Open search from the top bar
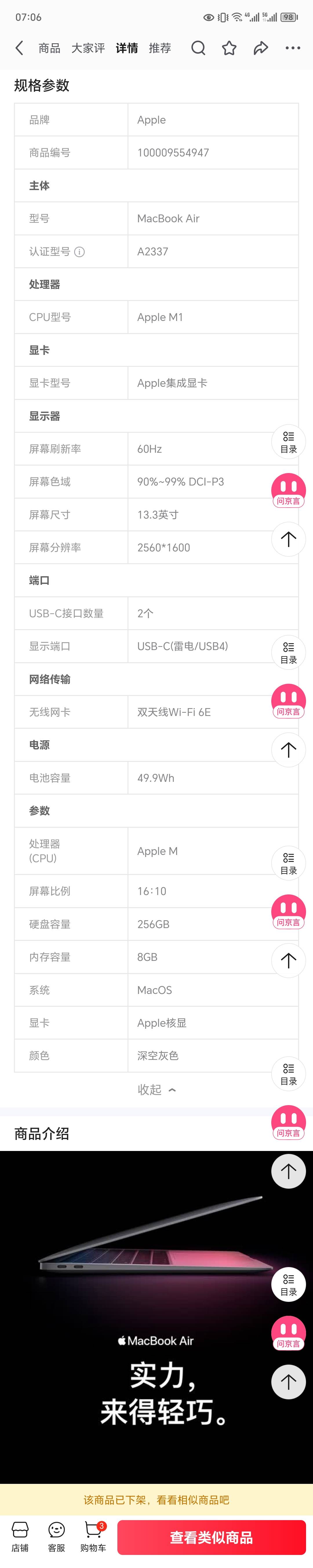 pyautogui.click(x=198, y=48)
